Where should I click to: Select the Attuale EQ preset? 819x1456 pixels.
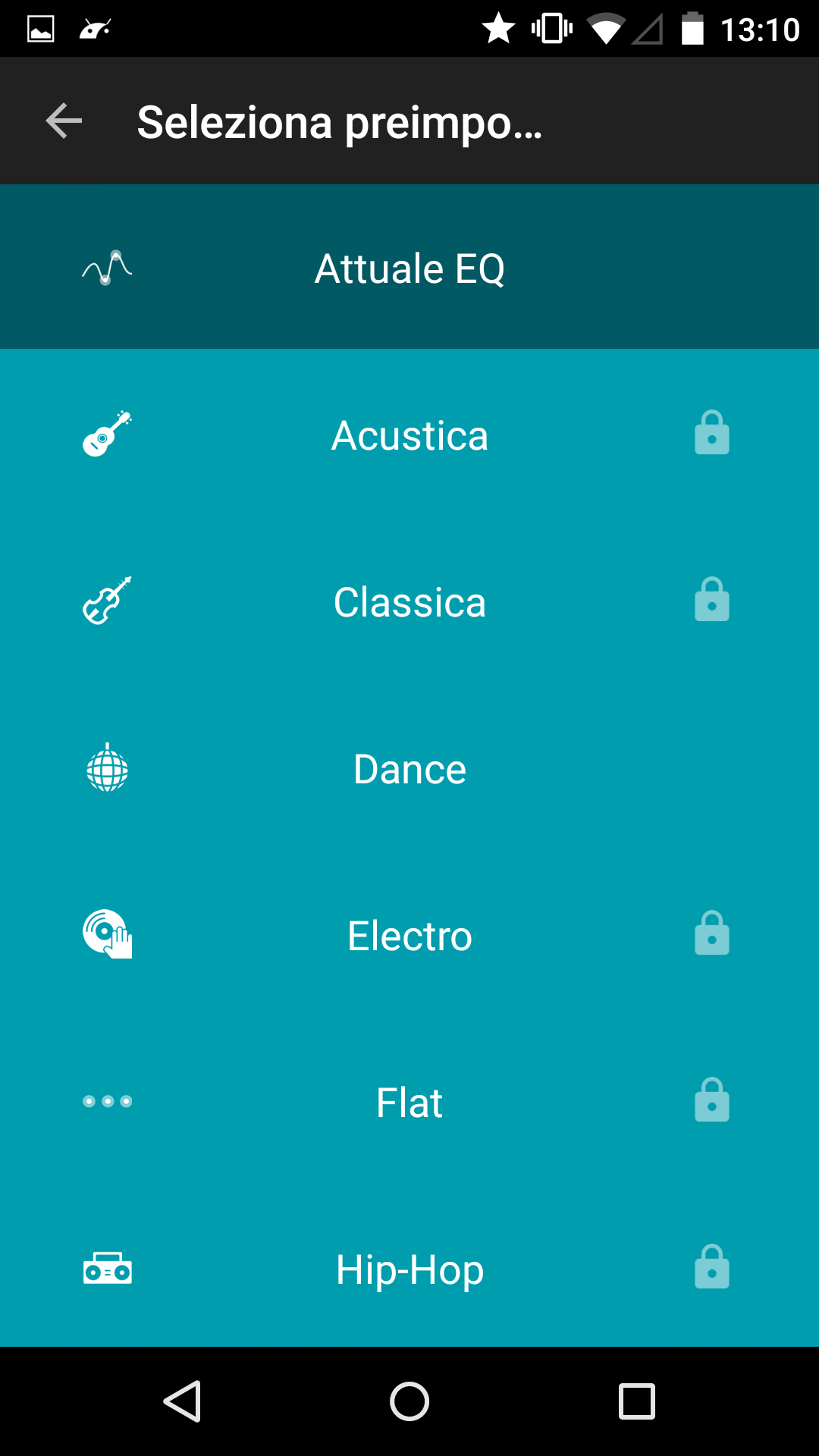409,267
